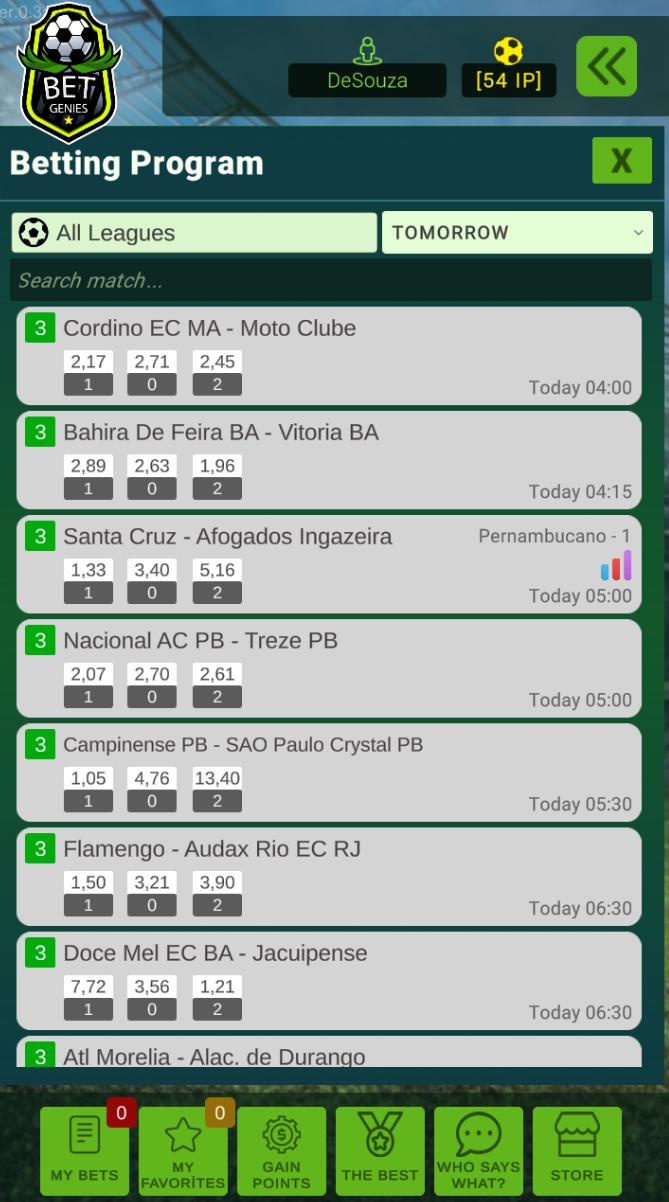Show The Best rankings
This screenshot has width=669, height=1202.
(x=380, y=1150)
